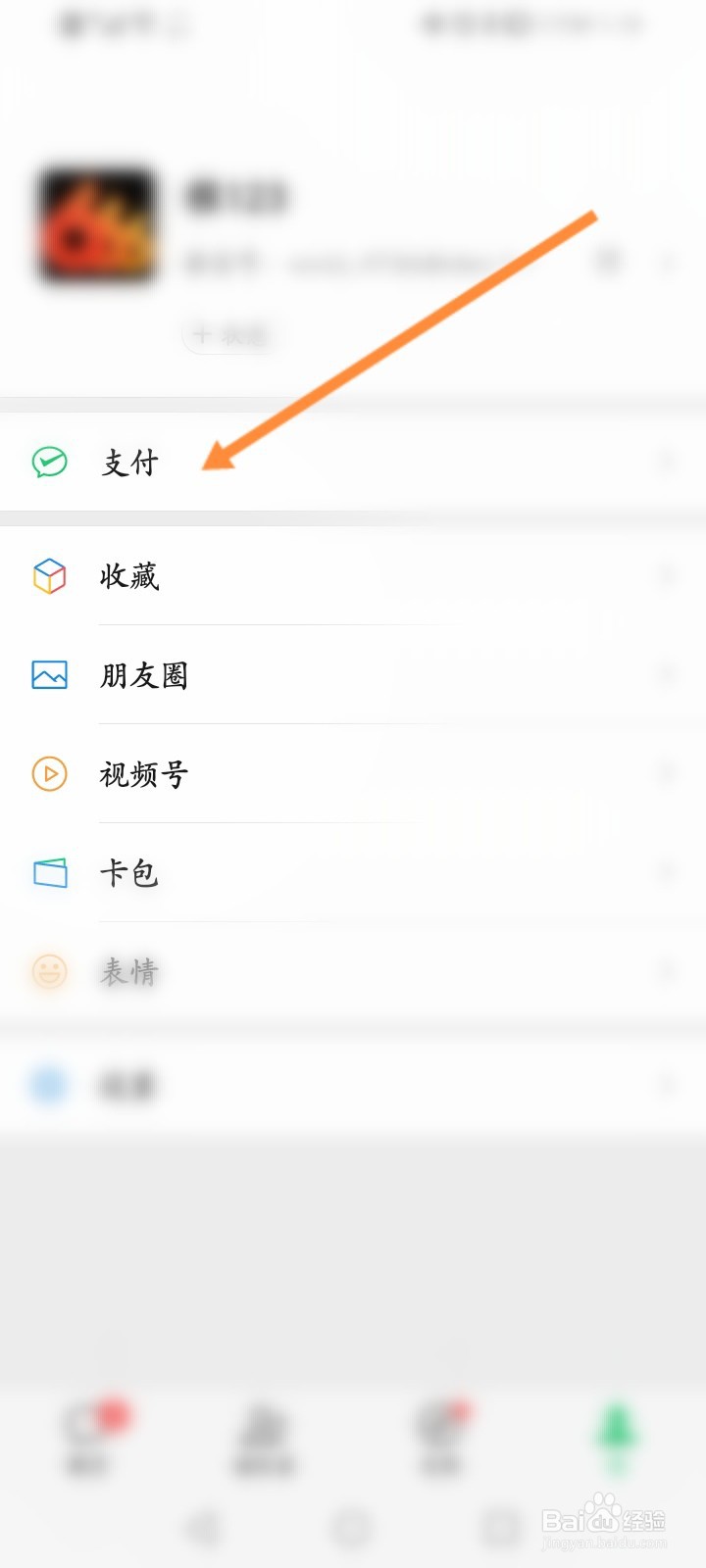Tap the 表情 Stickers smiley icon
Screen dimensions: 706x1568
tap(49, 972)
